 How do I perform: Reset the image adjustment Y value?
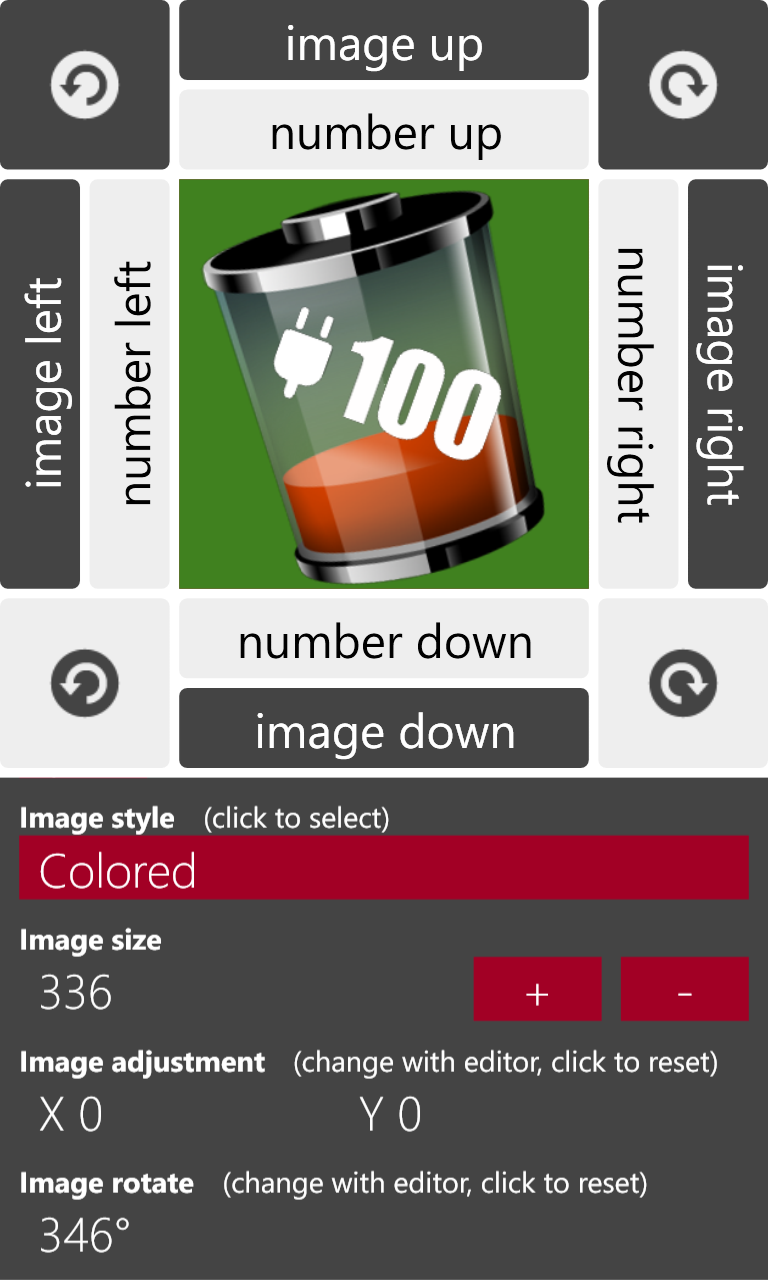391,1115
